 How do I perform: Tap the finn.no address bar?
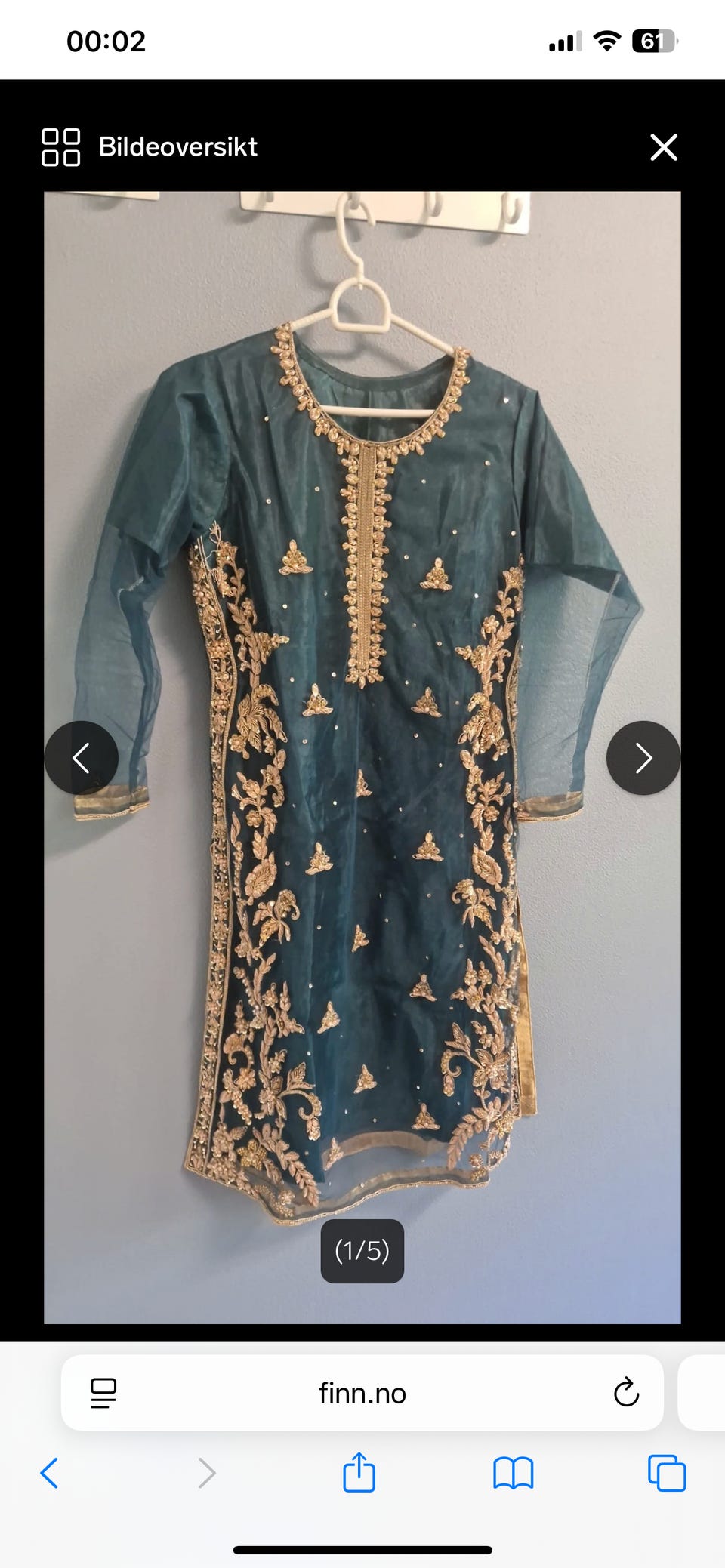(362, 1393)
